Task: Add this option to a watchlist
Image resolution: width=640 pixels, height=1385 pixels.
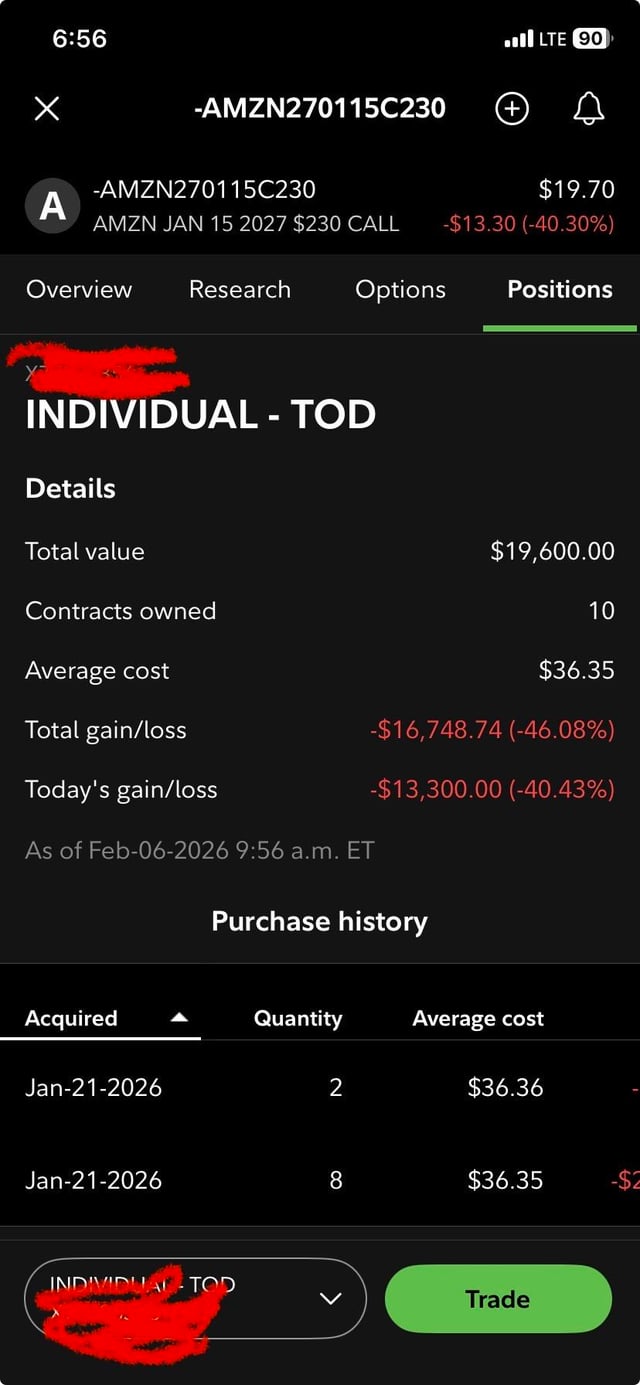Action: pyautogui.click(x=512, y=108)
